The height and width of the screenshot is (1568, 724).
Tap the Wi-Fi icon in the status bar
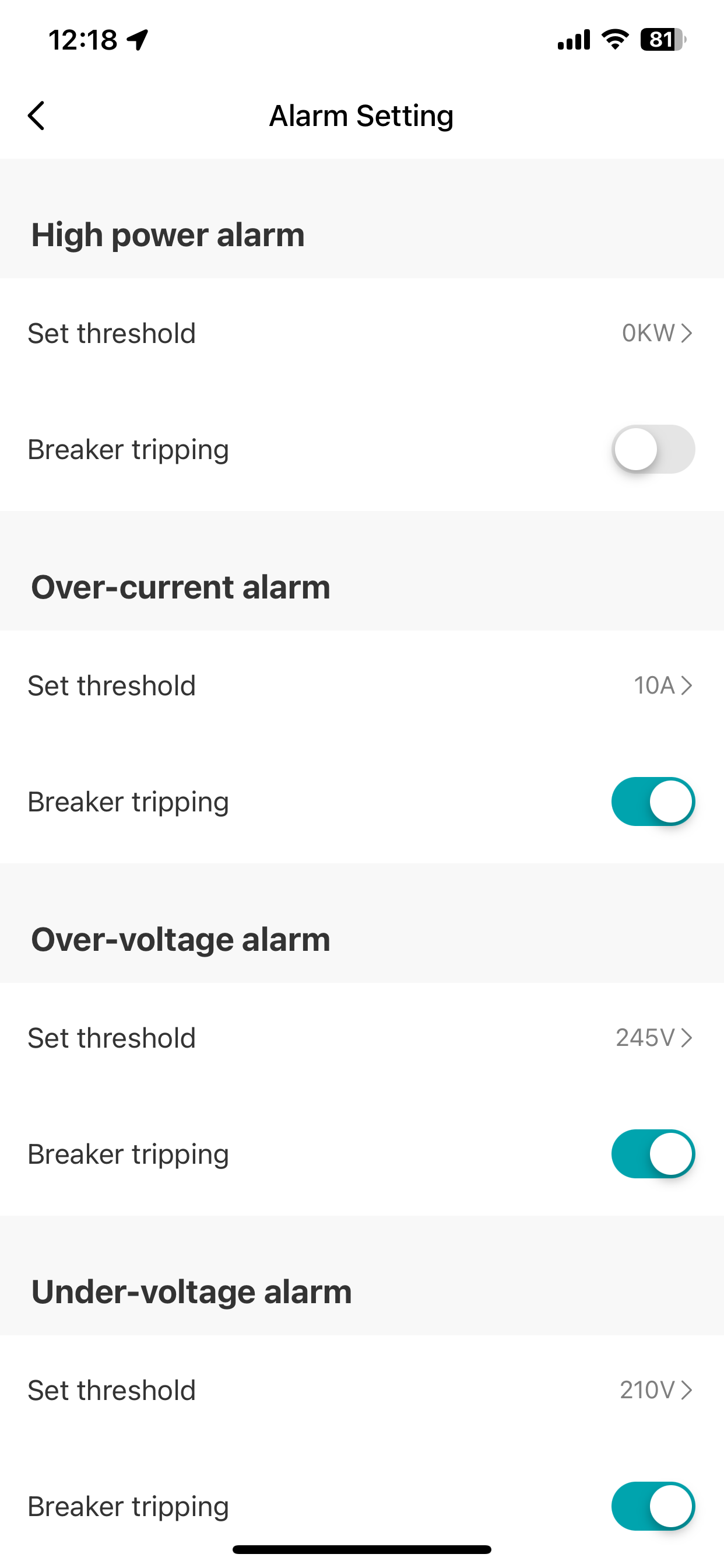614,39
